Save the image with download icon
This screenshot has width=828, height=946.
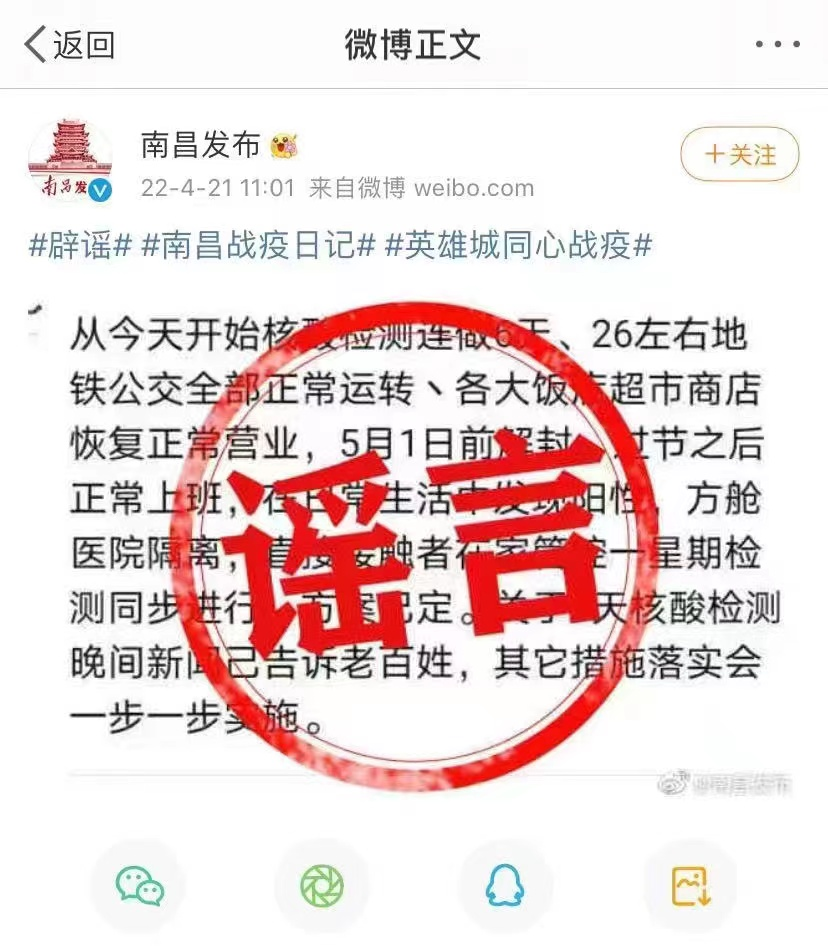pos(689,885)
